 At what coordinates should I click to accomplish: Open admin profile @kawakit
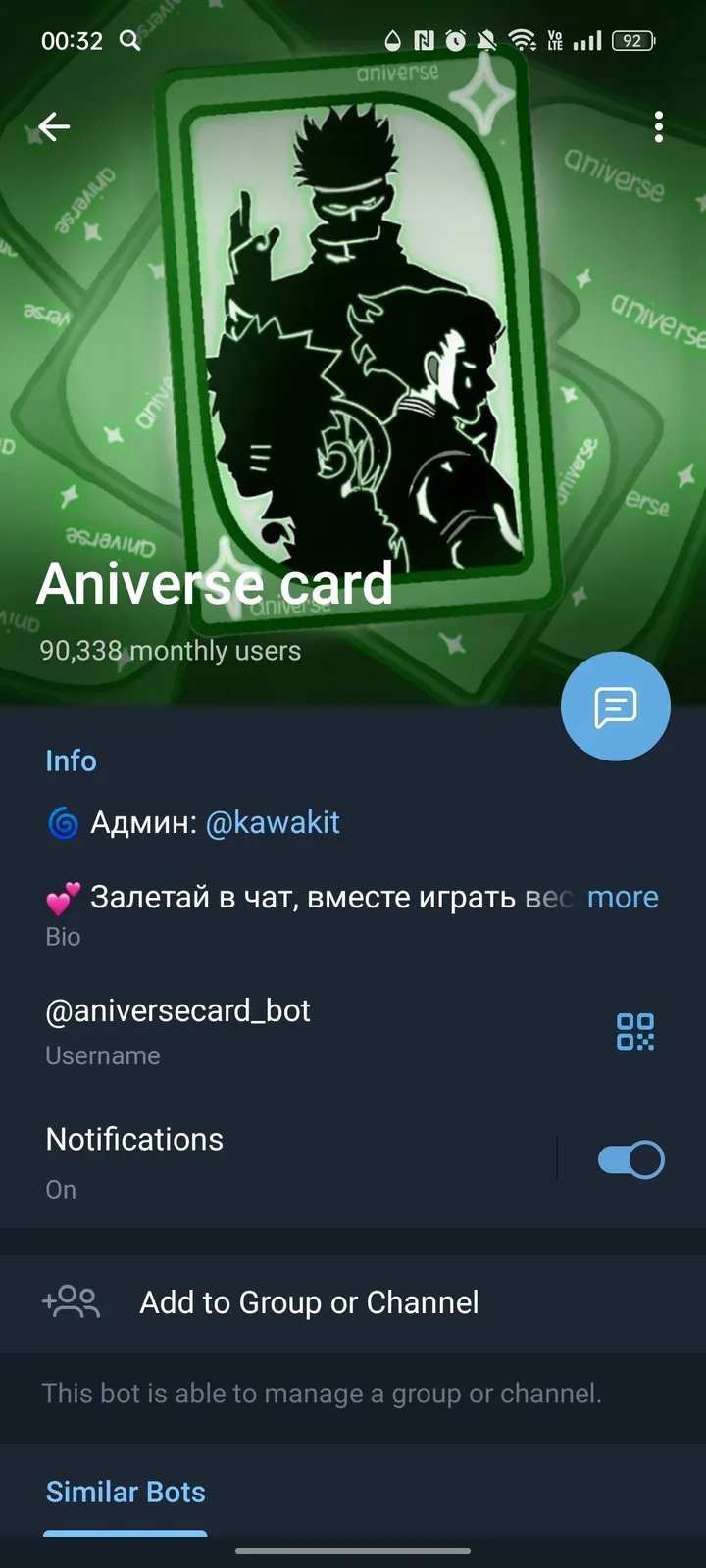274,823
